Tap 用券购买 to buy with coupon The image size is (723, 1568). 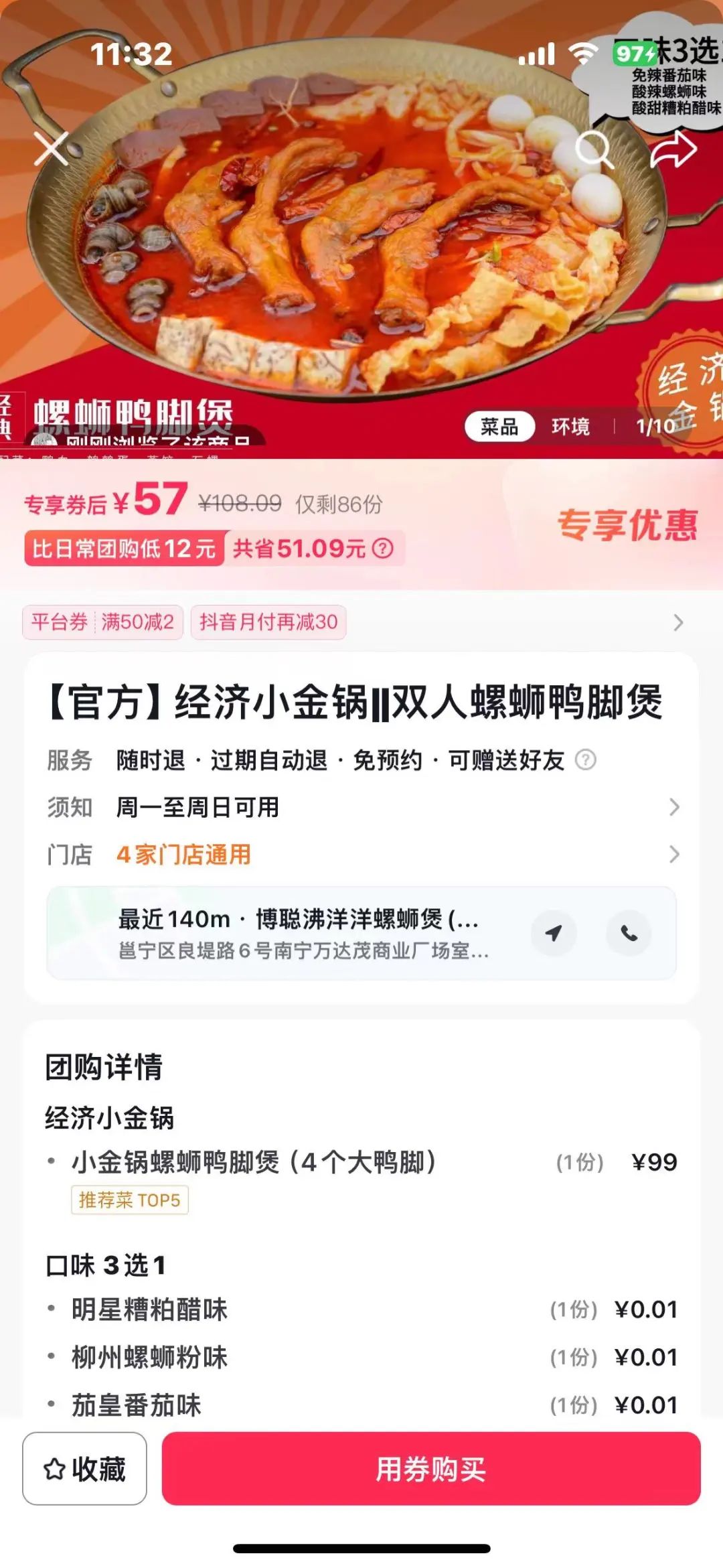(x=431, y=1469)
